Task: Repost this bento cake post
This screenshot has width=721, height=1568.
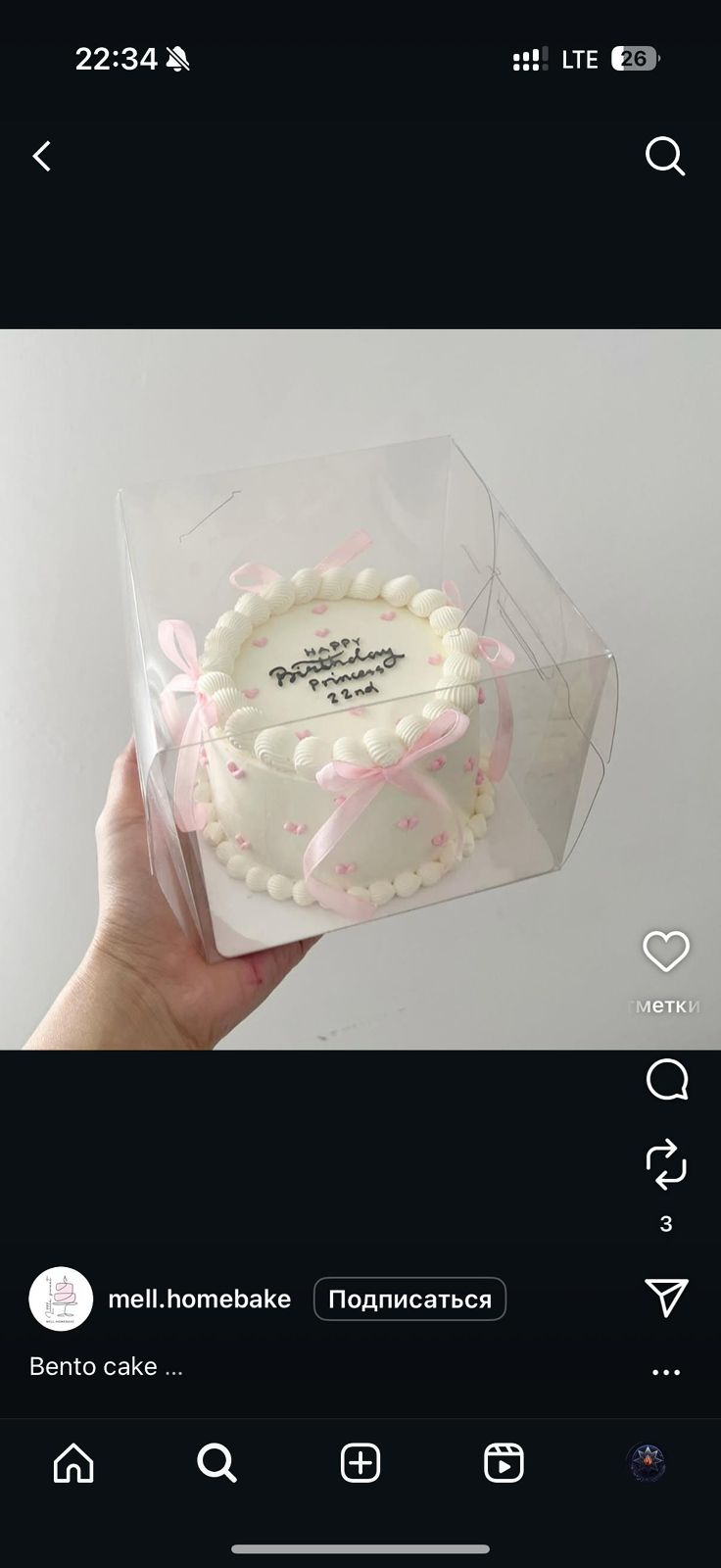Action: (x=666, y=1164)
